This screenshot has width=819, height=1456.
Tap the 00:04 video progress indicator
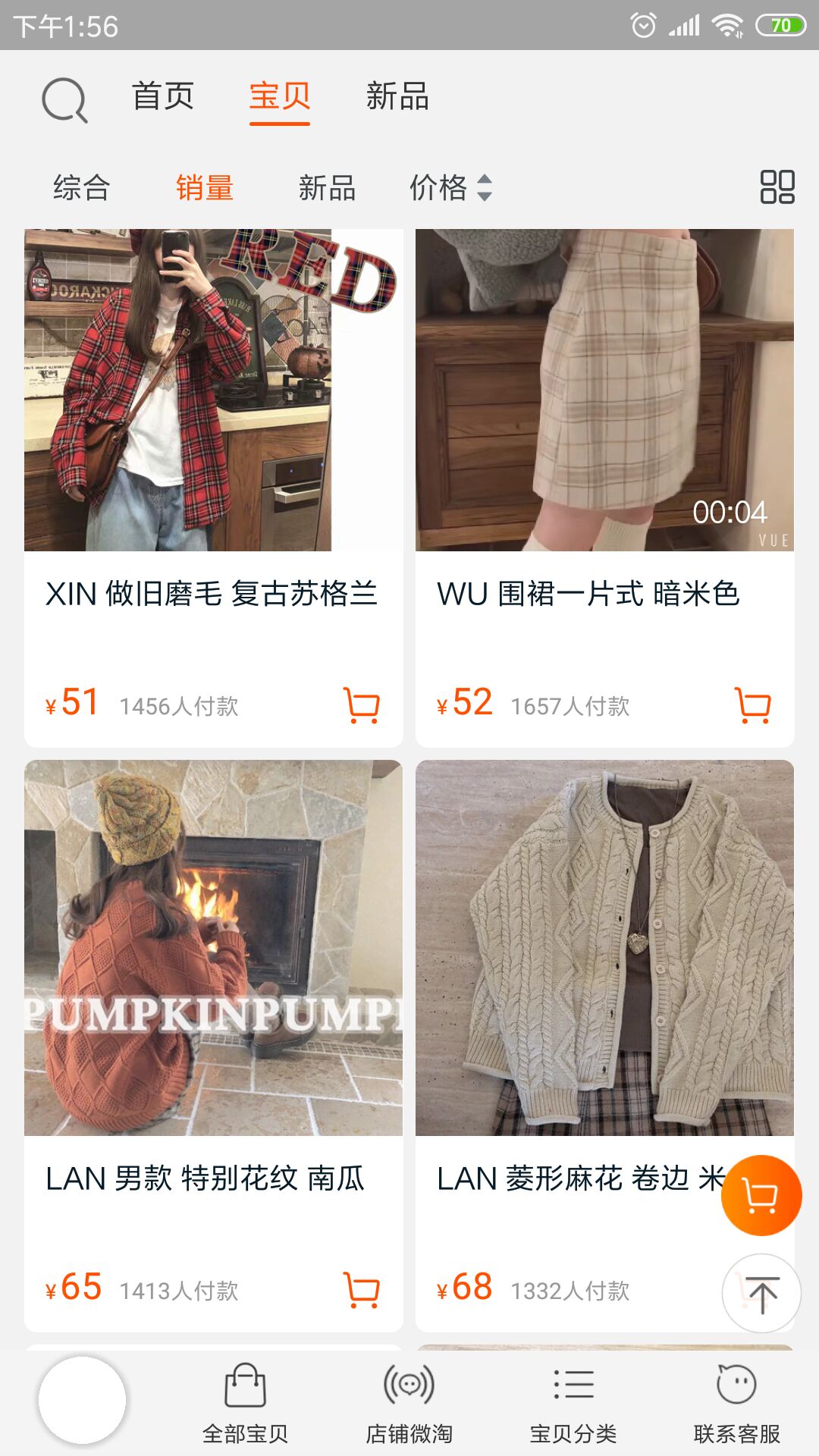[x=730, y=513]
